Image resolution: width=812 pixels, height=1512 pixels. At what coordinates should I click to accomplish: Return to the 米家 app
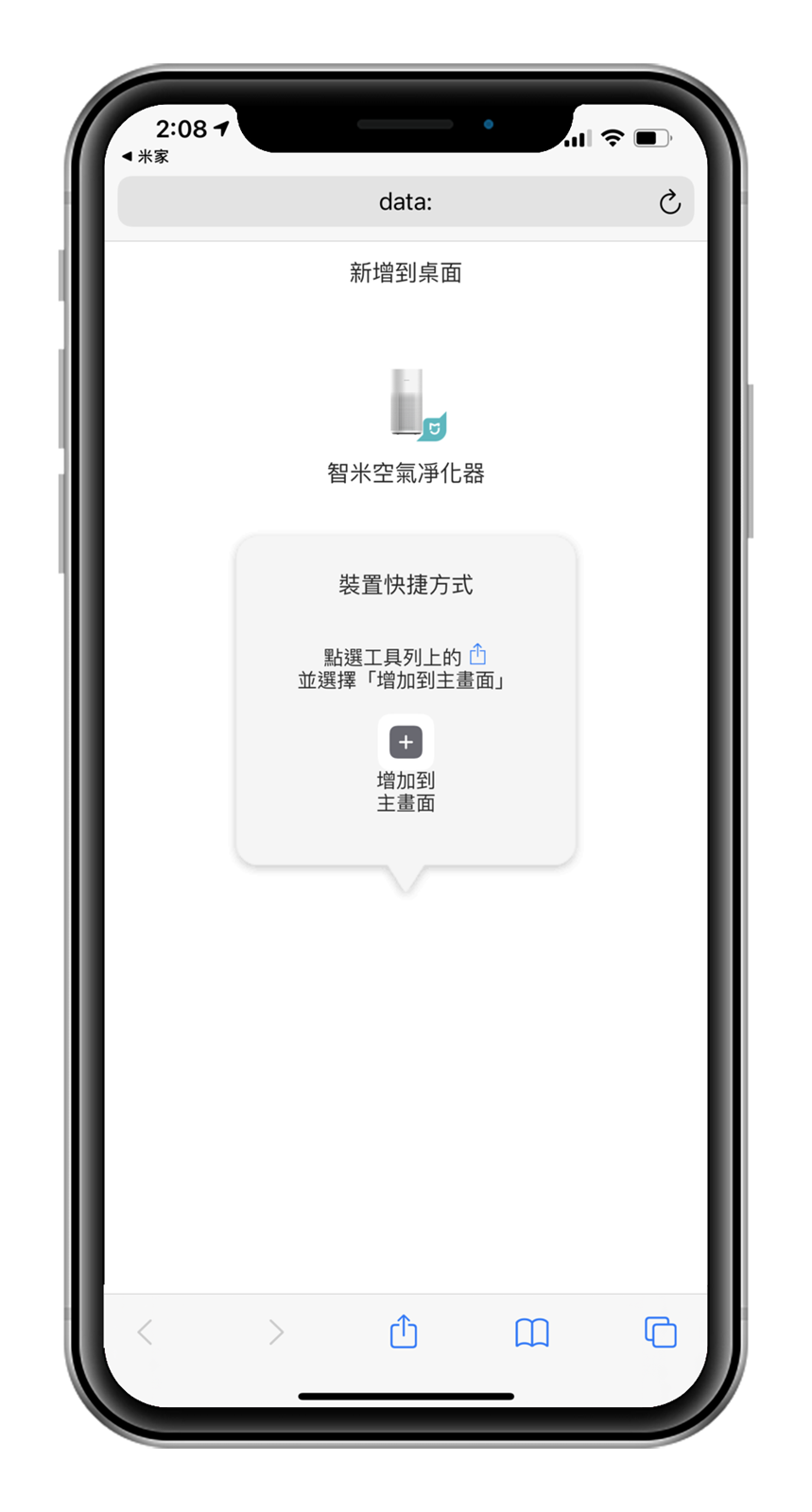(x=146, y=157)
